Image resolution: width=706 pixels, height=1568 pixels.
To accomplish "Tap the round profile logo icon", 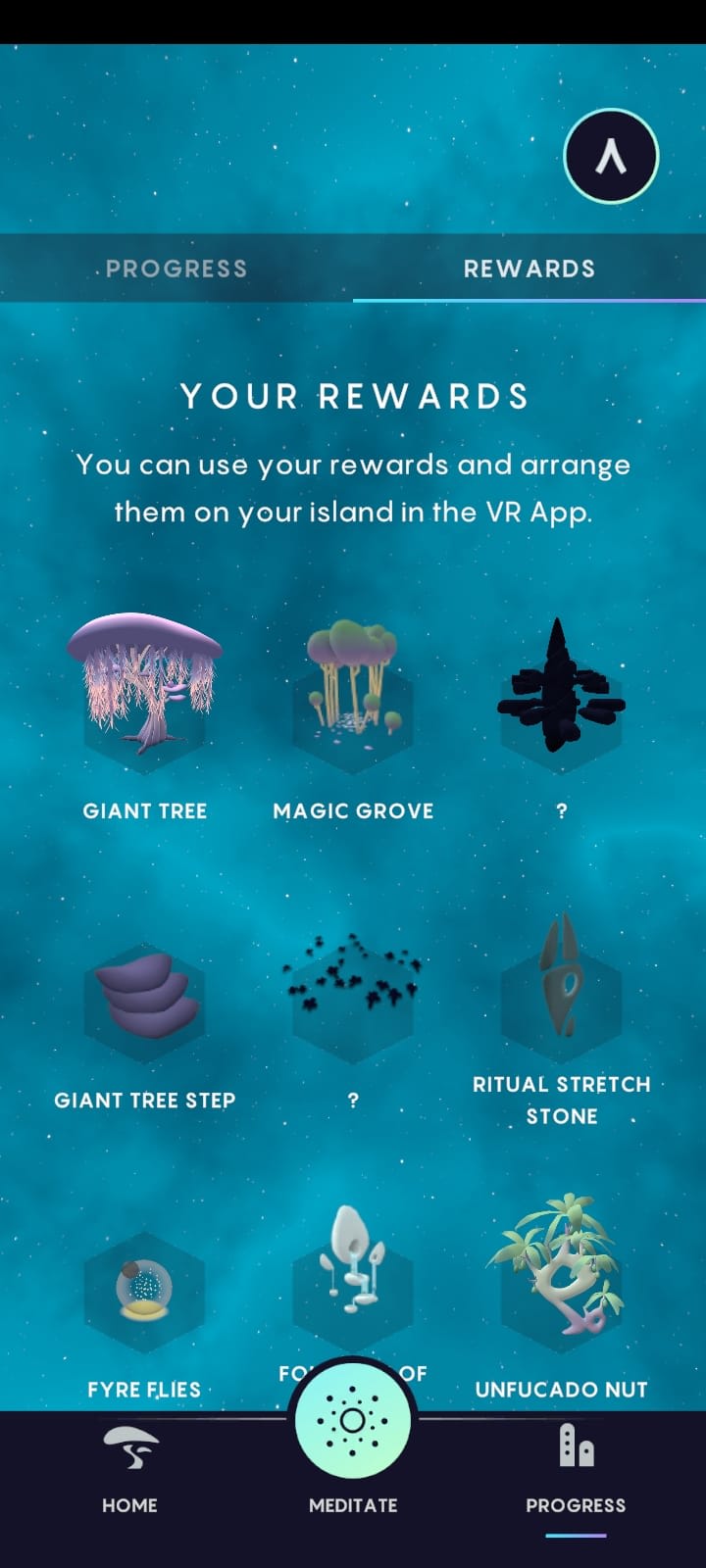I will tap(611, 157).
